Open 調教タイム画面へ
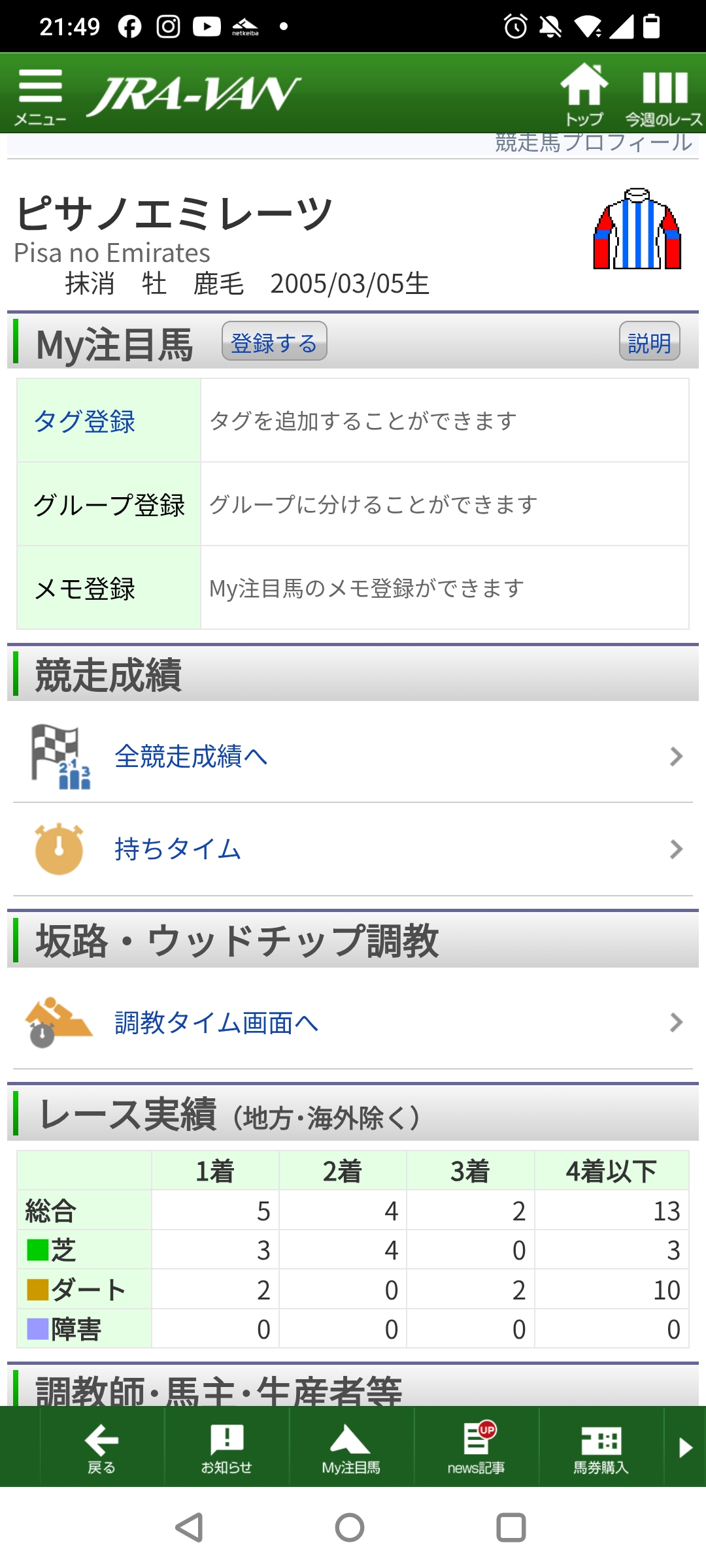 pyautogui.click(x=216, y=1023)
